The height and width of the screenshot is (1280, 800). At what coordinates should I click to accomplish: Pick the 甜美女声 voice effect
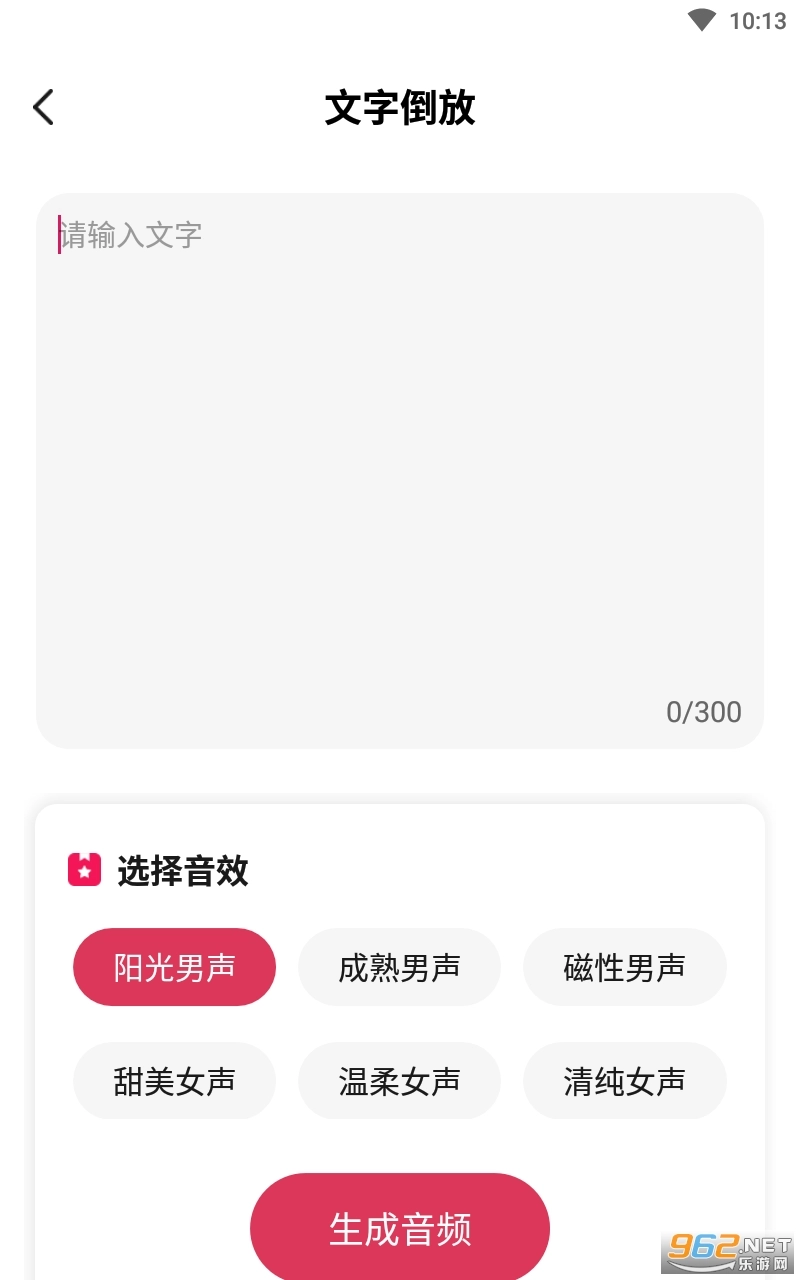point(174,1081)
